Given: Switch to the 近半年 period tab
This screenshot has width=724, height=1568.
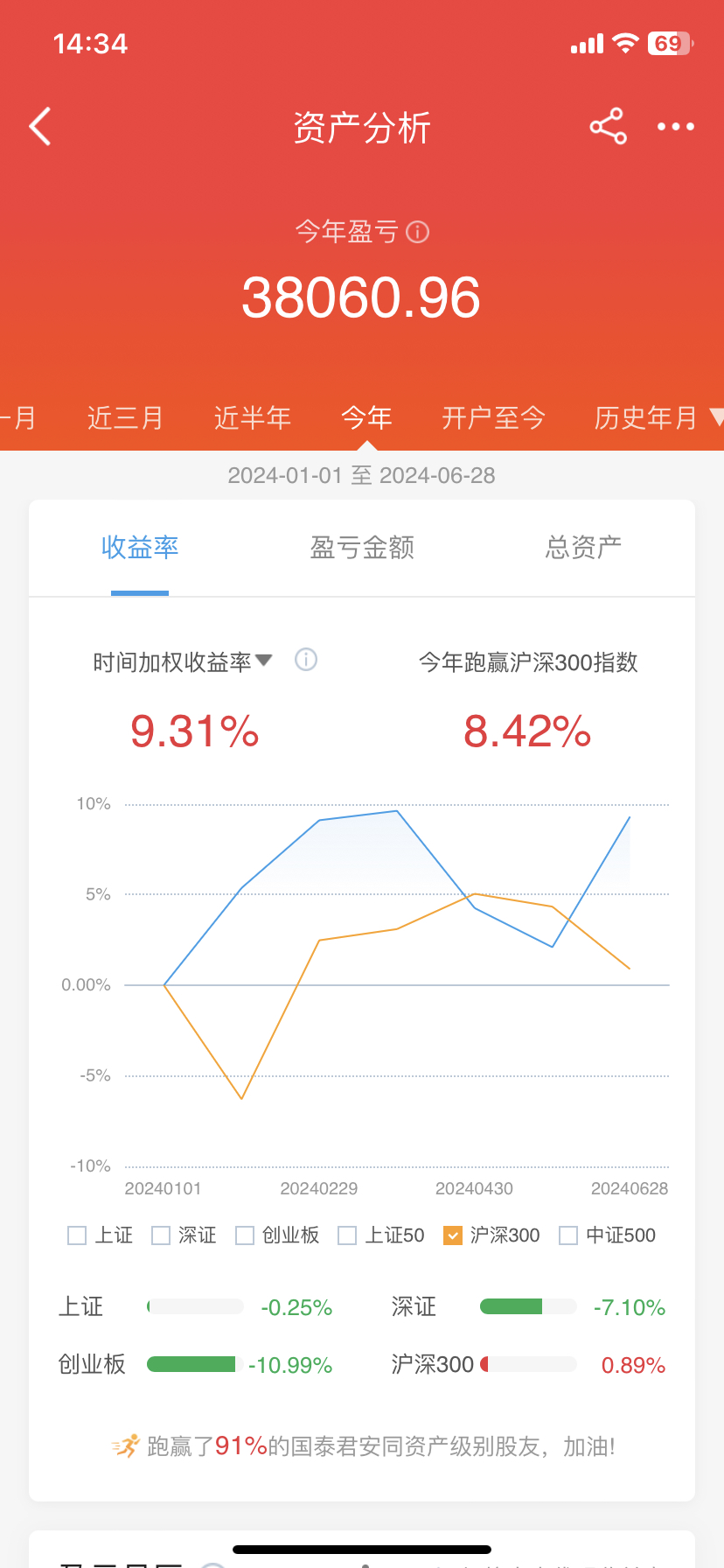Looking at the screenshot, I should coord(252,418).
